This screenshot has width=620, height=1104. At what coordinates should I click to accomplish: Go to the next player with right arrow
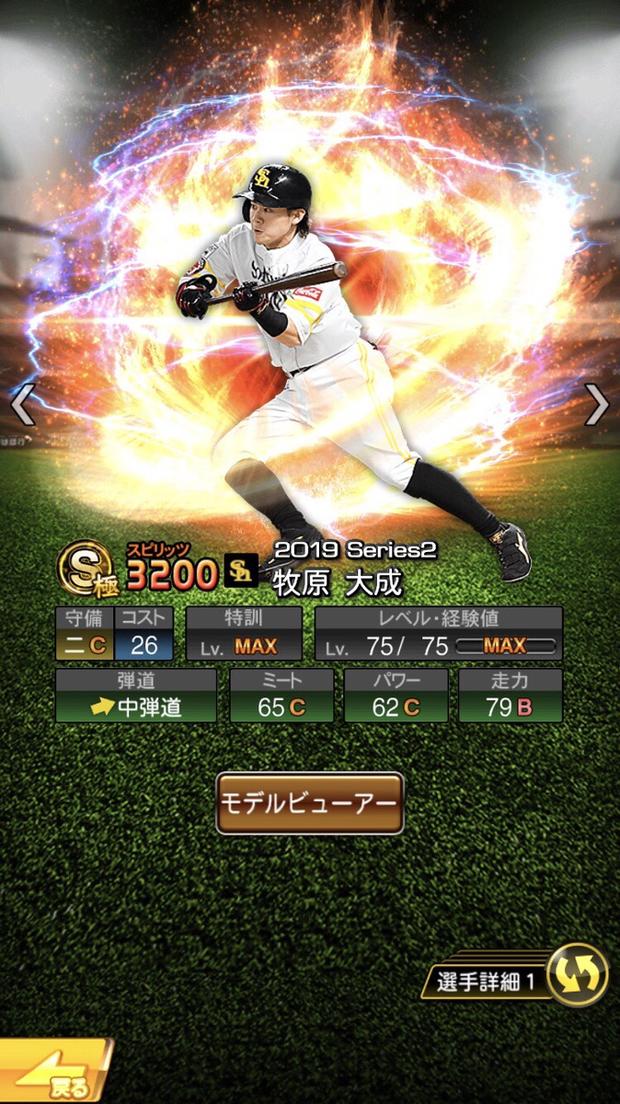click(597, 405)
